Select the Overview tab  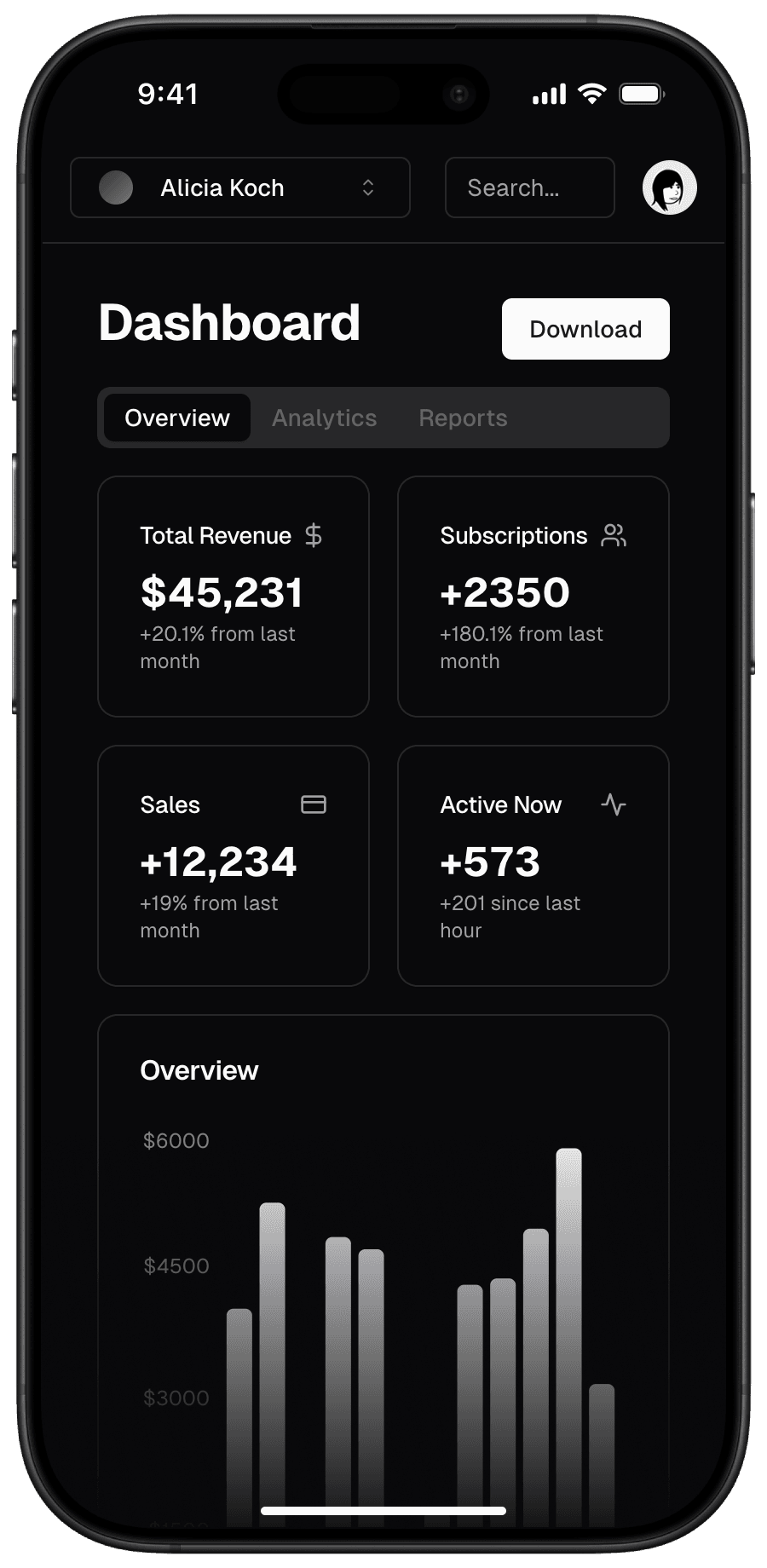coord(177,418)
